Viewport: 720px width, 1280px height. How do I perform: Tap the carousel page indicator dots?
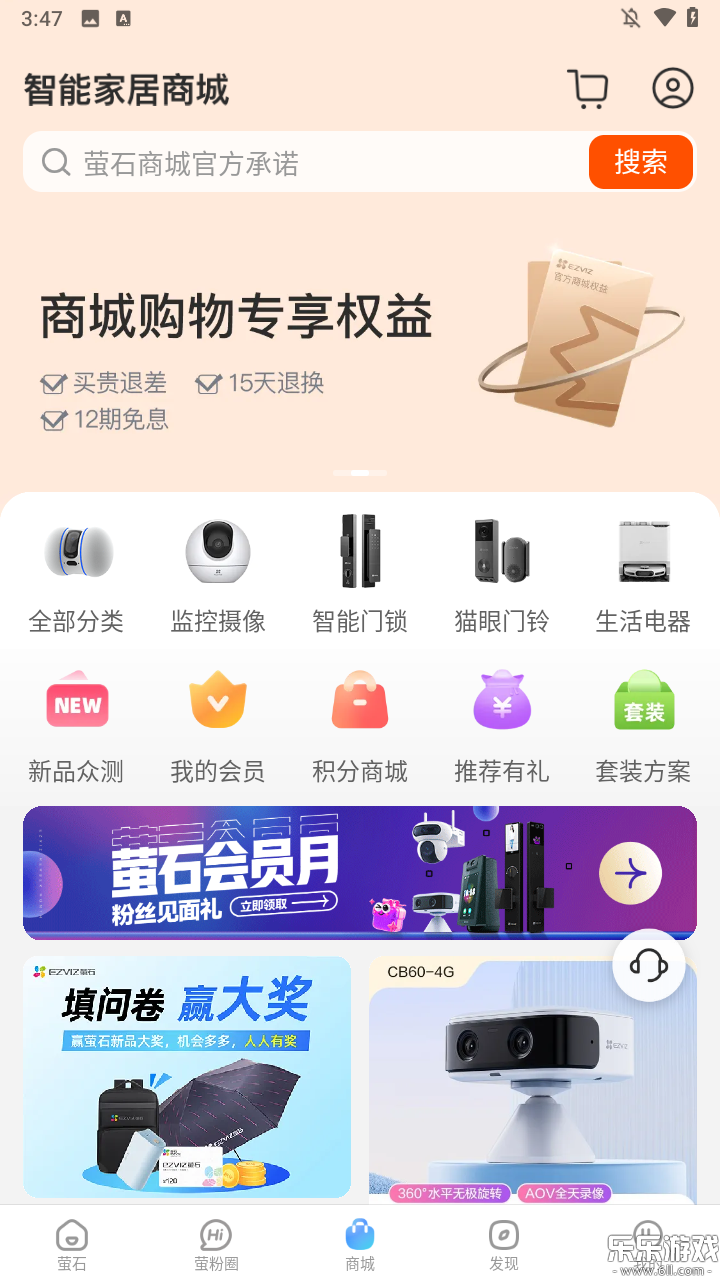point(360,472)
